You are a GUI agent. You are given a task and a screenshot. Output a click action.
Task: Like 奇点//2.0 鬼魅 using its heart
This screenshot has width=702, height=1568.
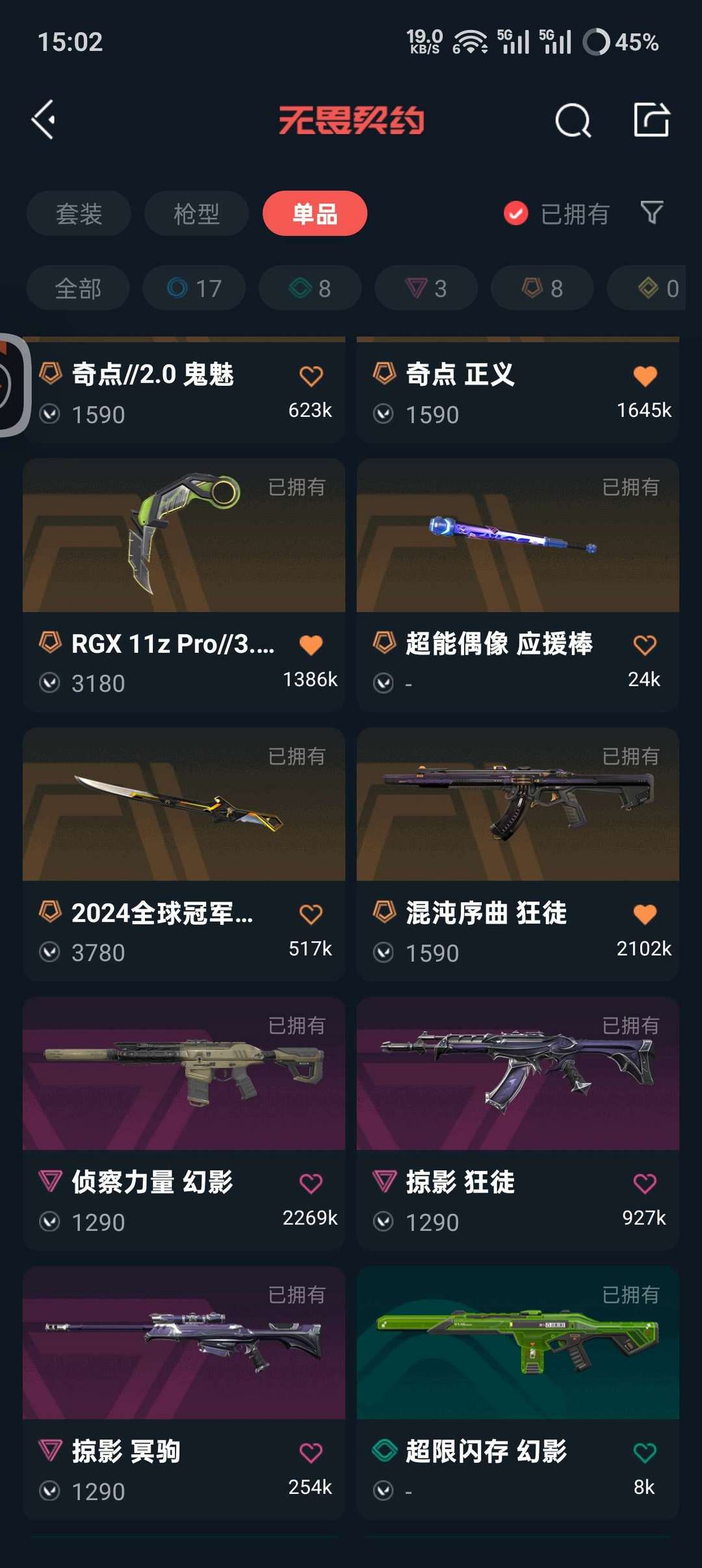point(311,376)
